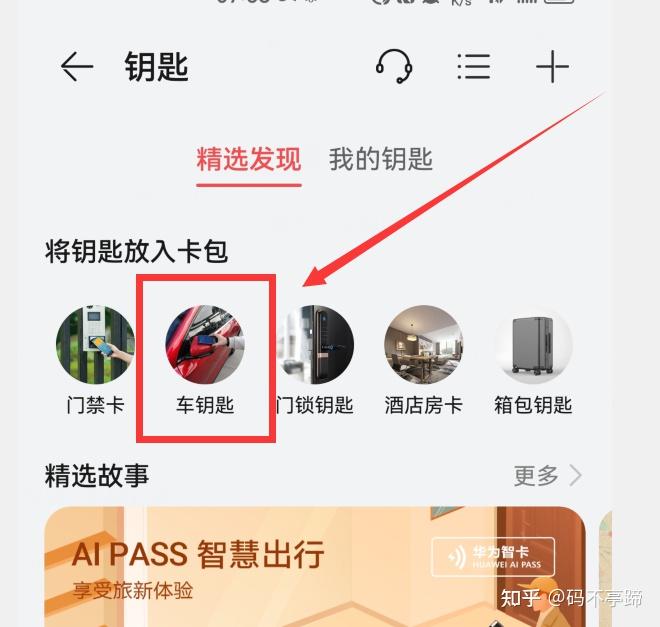Open 酒店房卡 option
The width and height of the screenshot is (660, 627).
tap(424, 345)
